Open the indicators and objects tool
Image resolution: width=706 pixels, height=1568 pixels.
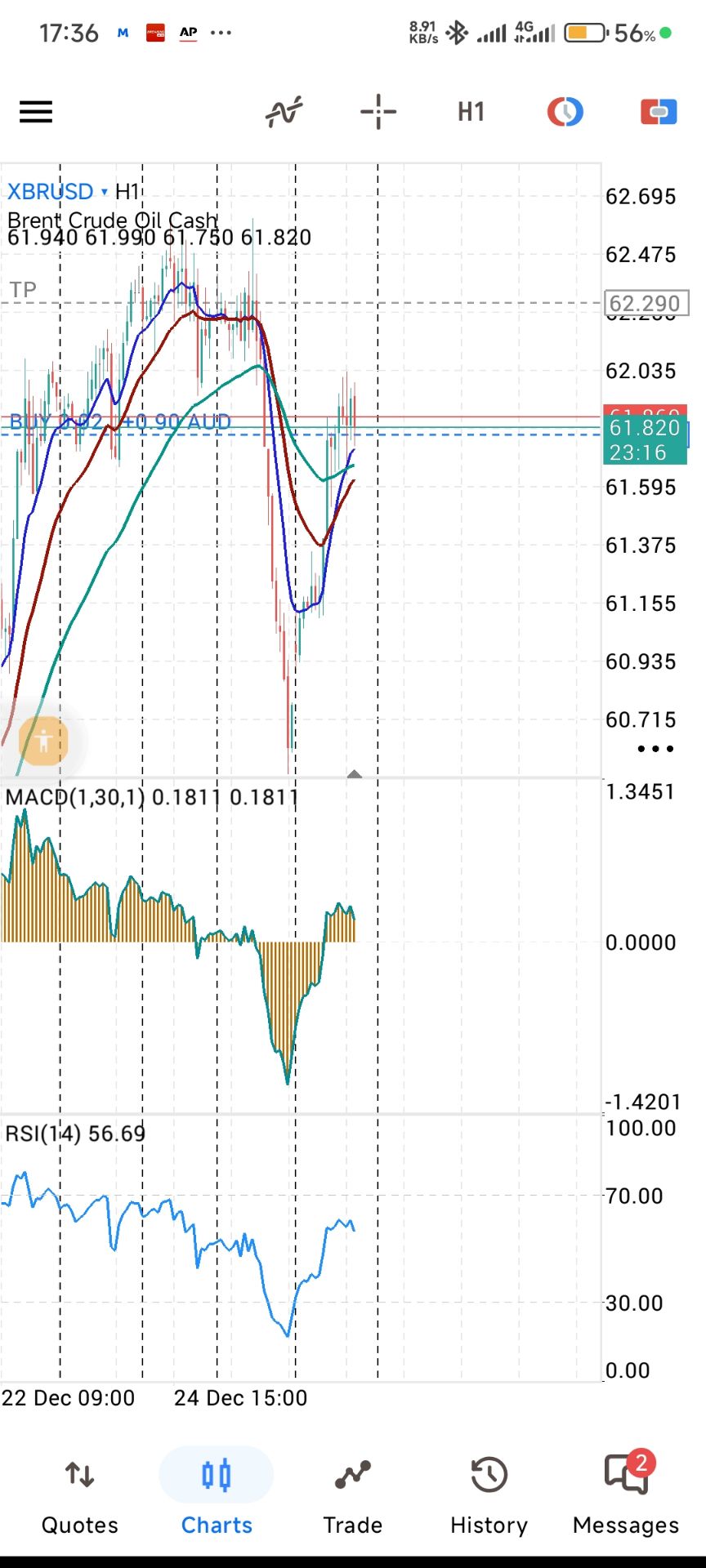pyautogui.click(x=284, y=112)
